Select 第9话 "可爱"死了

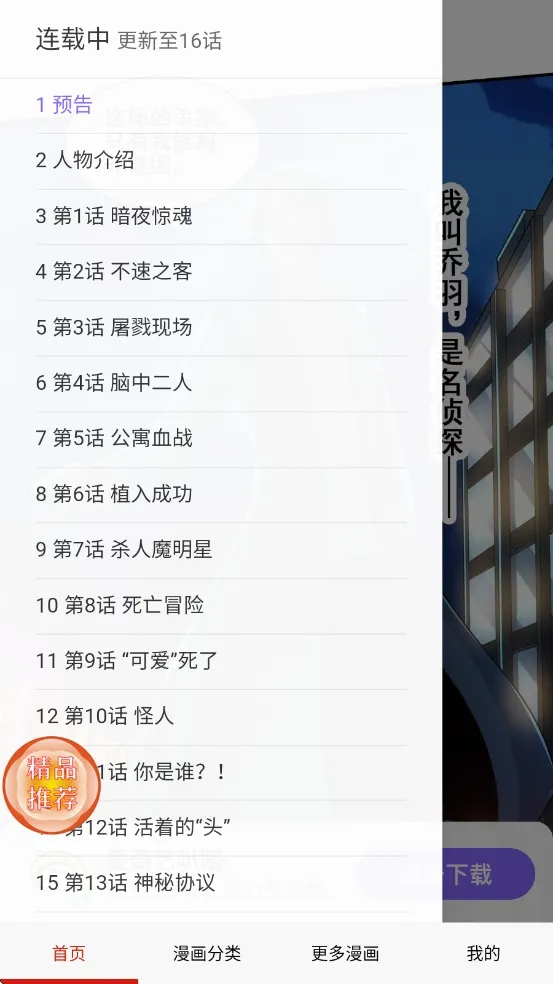(x=221, y=661)
